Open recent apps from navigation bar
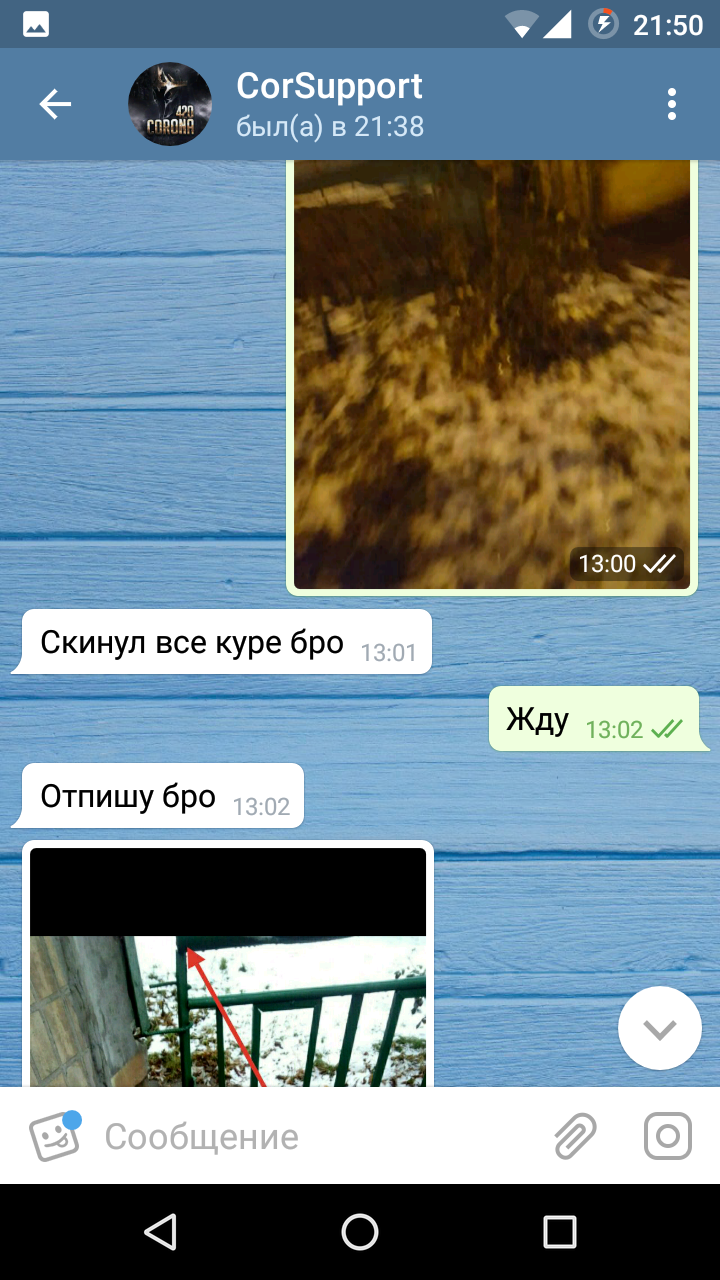Image resolution: width=720 pixels, height=1280 pixels. 560,1232
